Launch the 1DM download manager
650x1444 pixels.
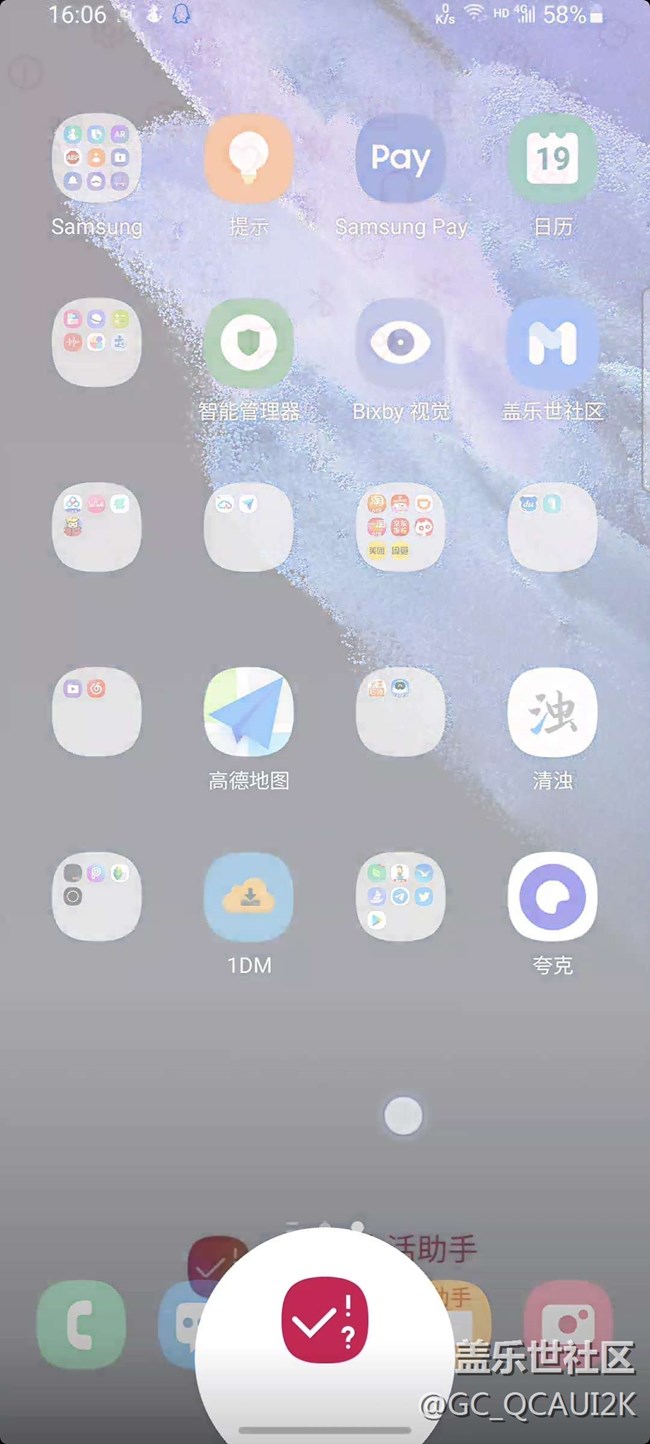click(249, 897)
